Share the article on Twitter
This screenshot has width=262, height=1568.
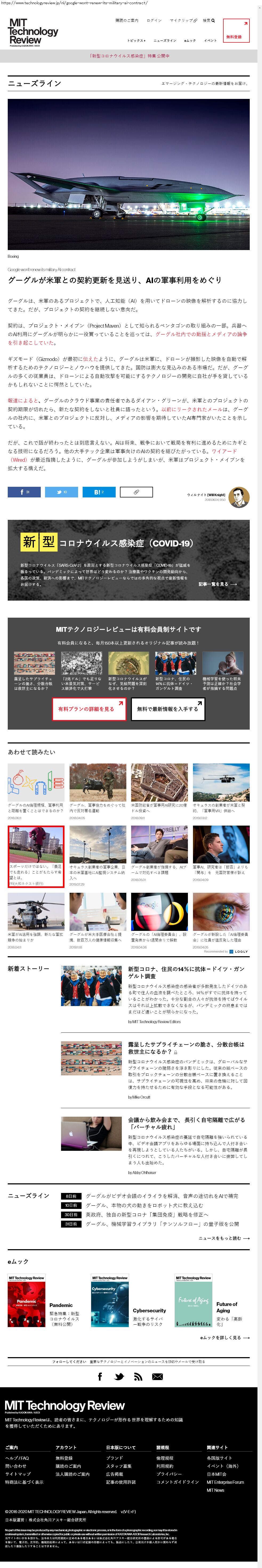(x=61, y=492)
